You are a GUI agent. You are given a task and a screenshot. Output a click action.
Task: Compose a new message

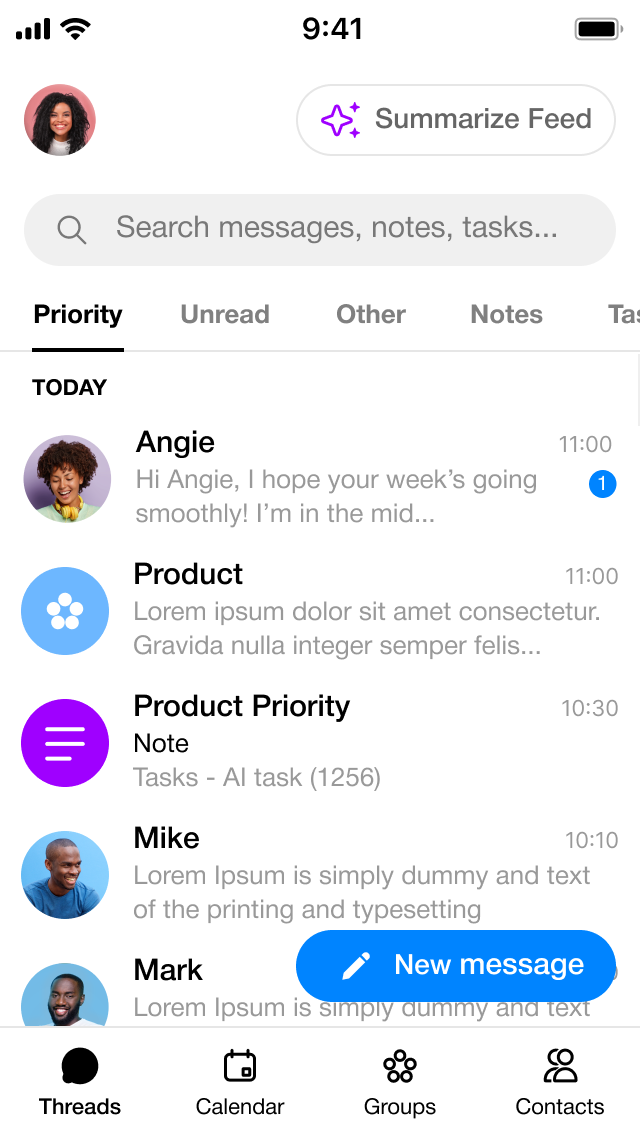click(456, 965)
